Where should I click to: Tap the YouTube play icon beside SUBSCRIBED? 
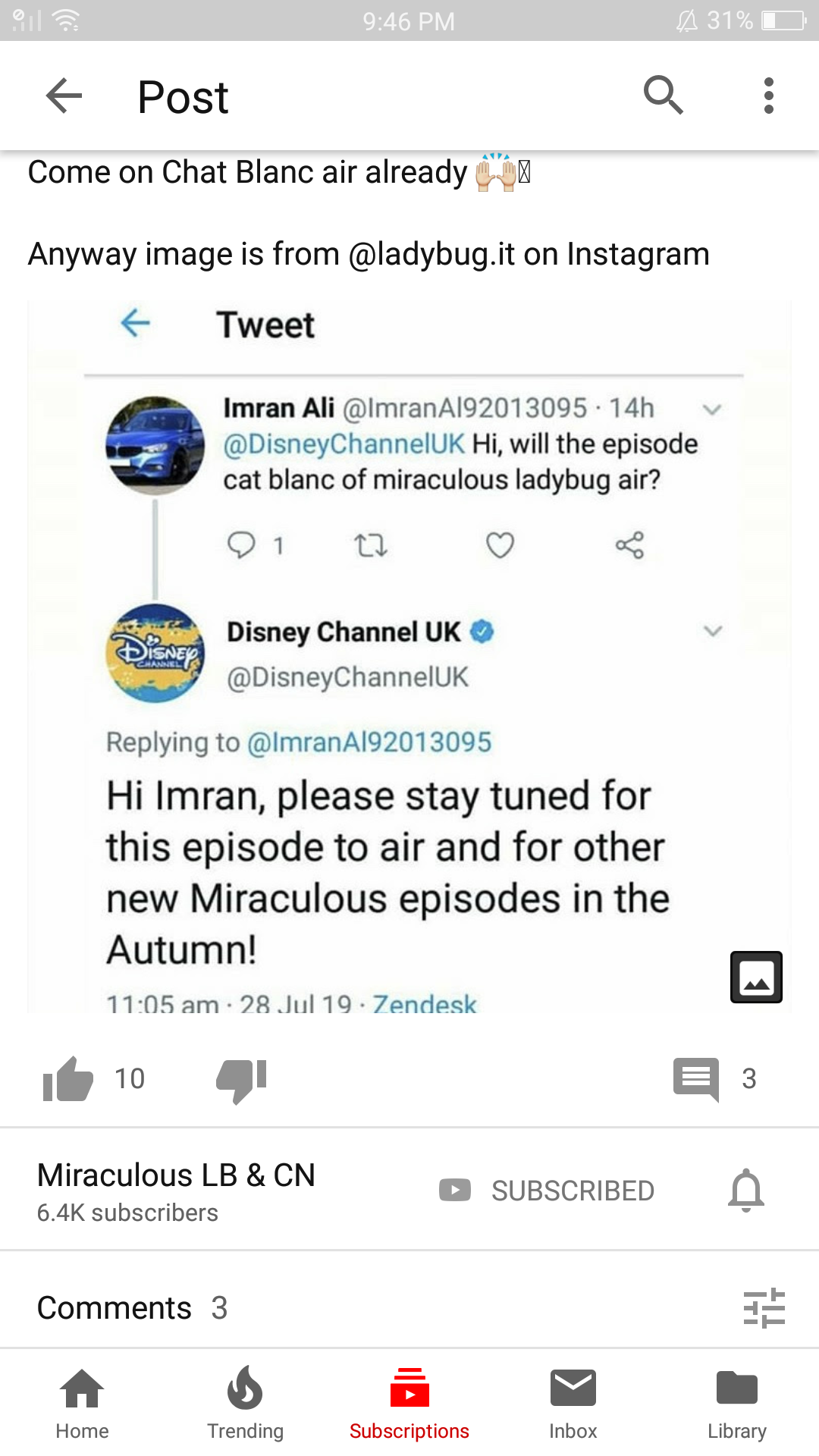click(454, 1190)
